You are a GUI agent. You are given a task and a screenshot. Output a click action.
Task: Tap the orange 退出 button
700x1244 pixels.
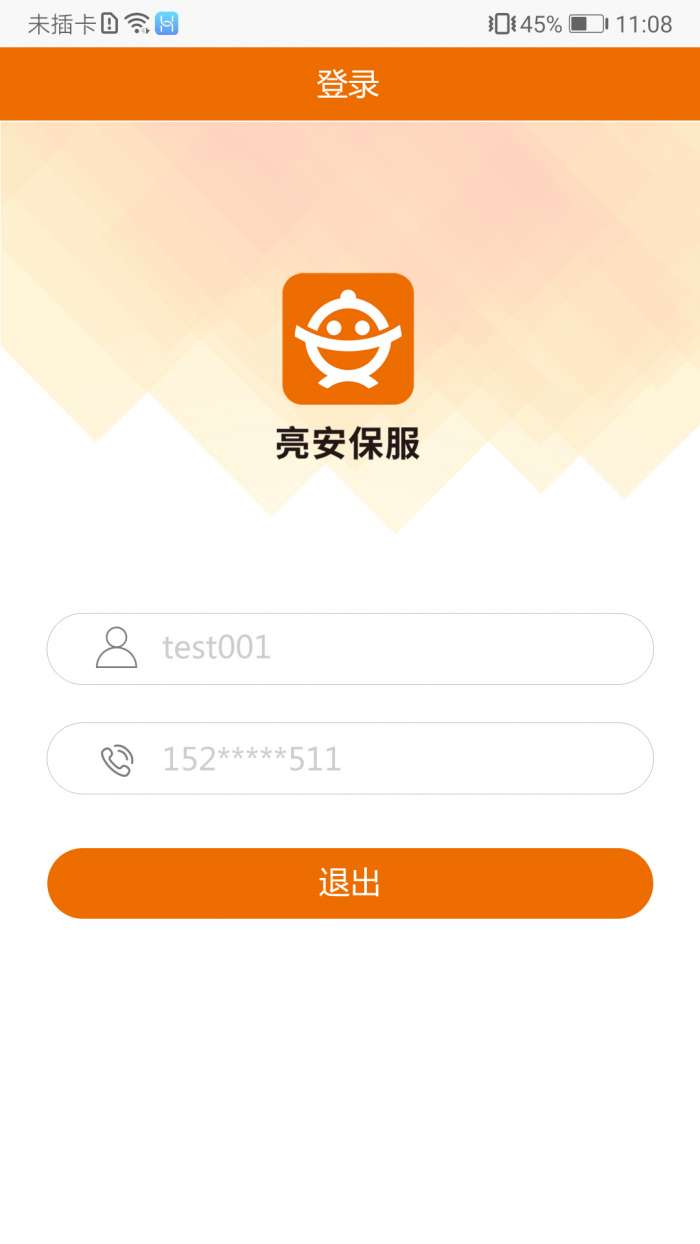click(x=350, y=883)
